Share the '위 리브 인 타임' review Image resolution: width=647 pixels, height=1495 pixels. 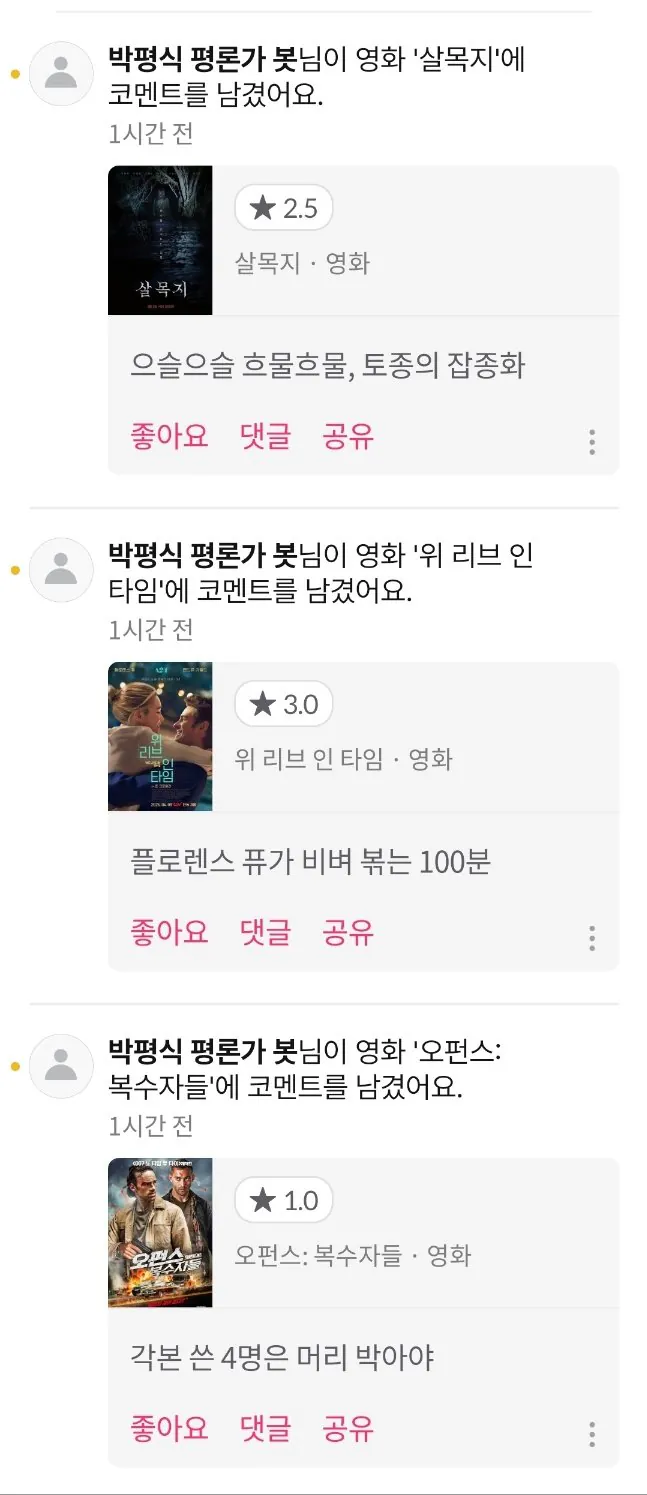tap(347, 933)
